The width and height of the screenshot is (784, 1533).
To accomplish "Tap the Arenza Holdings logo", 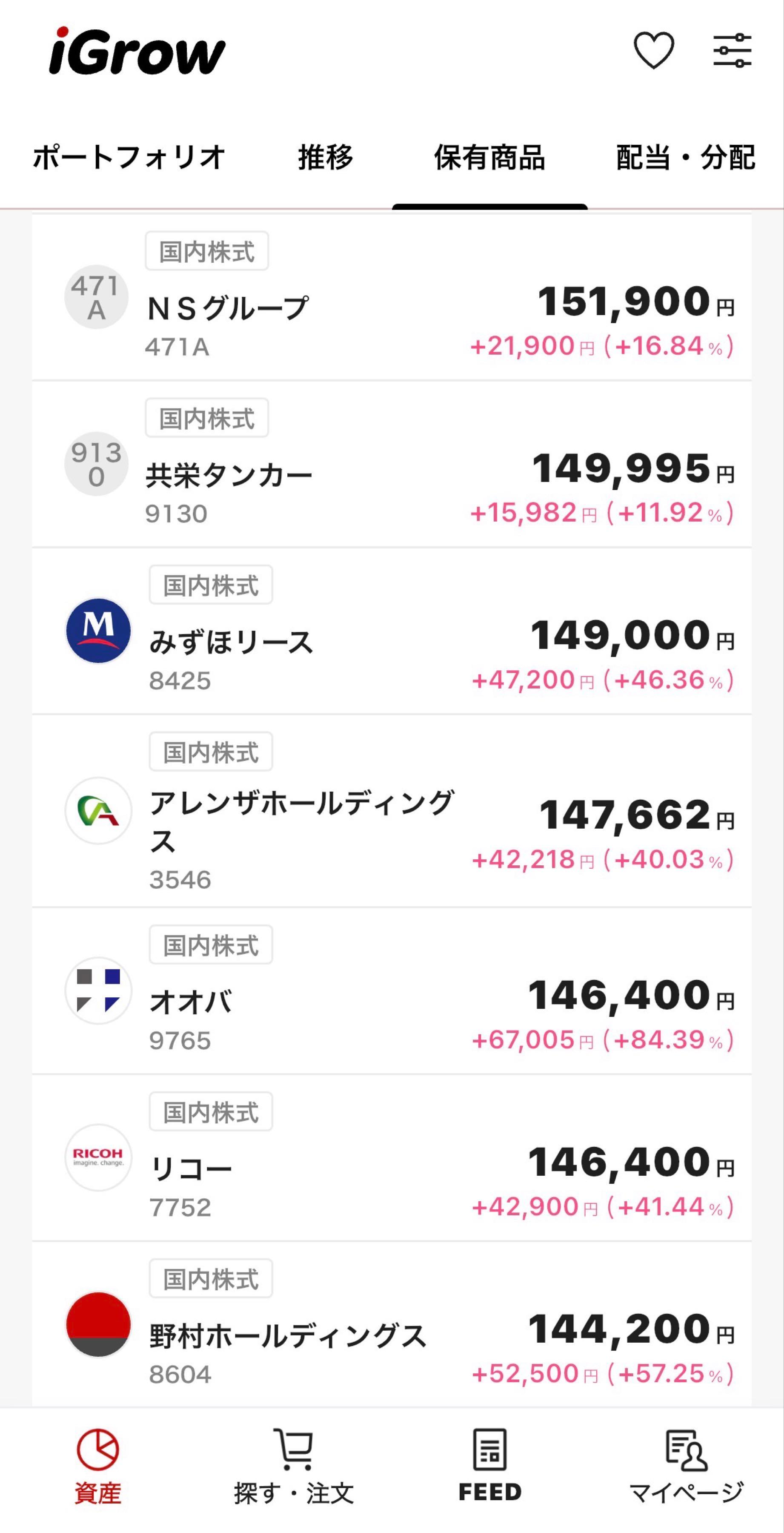I will (98, 810).
